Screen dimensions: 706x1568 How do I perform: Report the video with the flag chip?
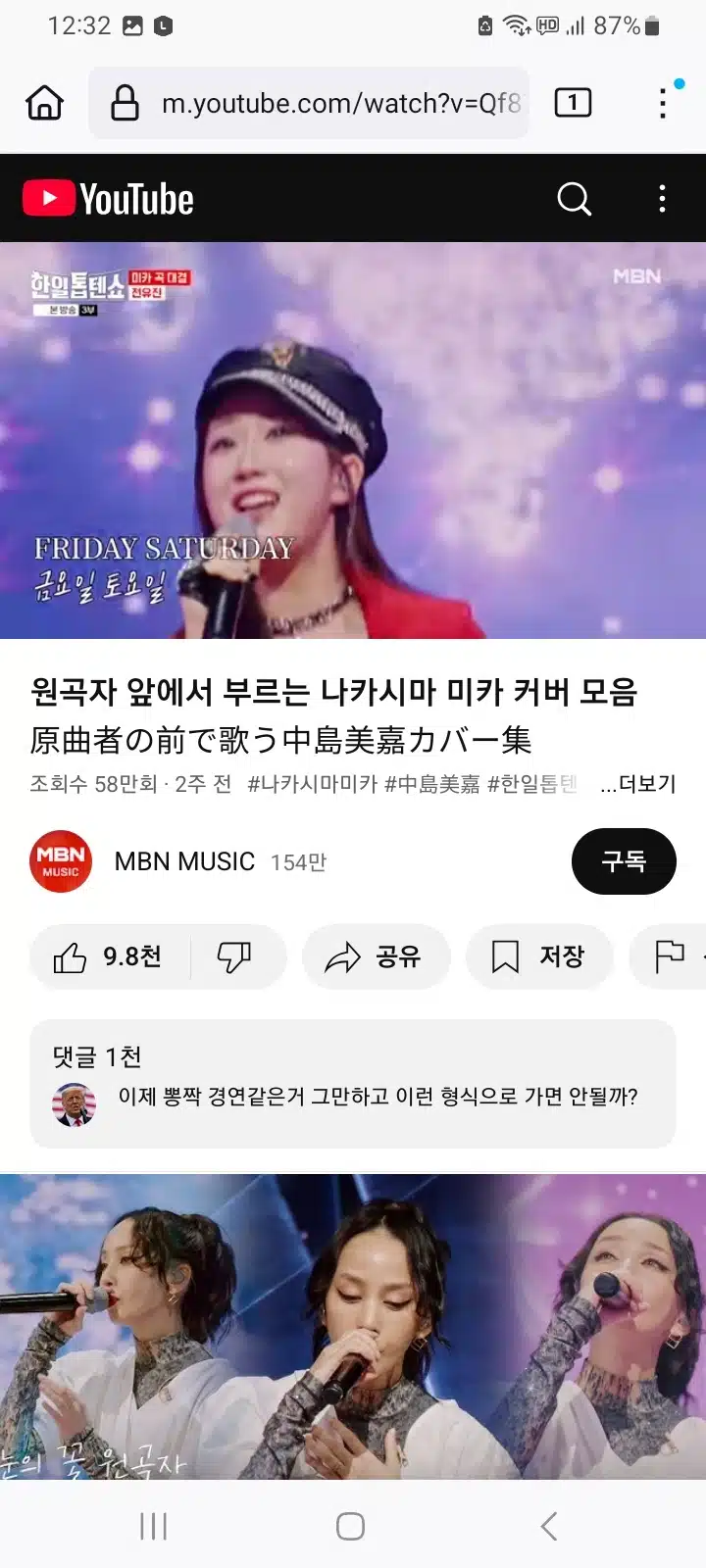tap(670, 956)
